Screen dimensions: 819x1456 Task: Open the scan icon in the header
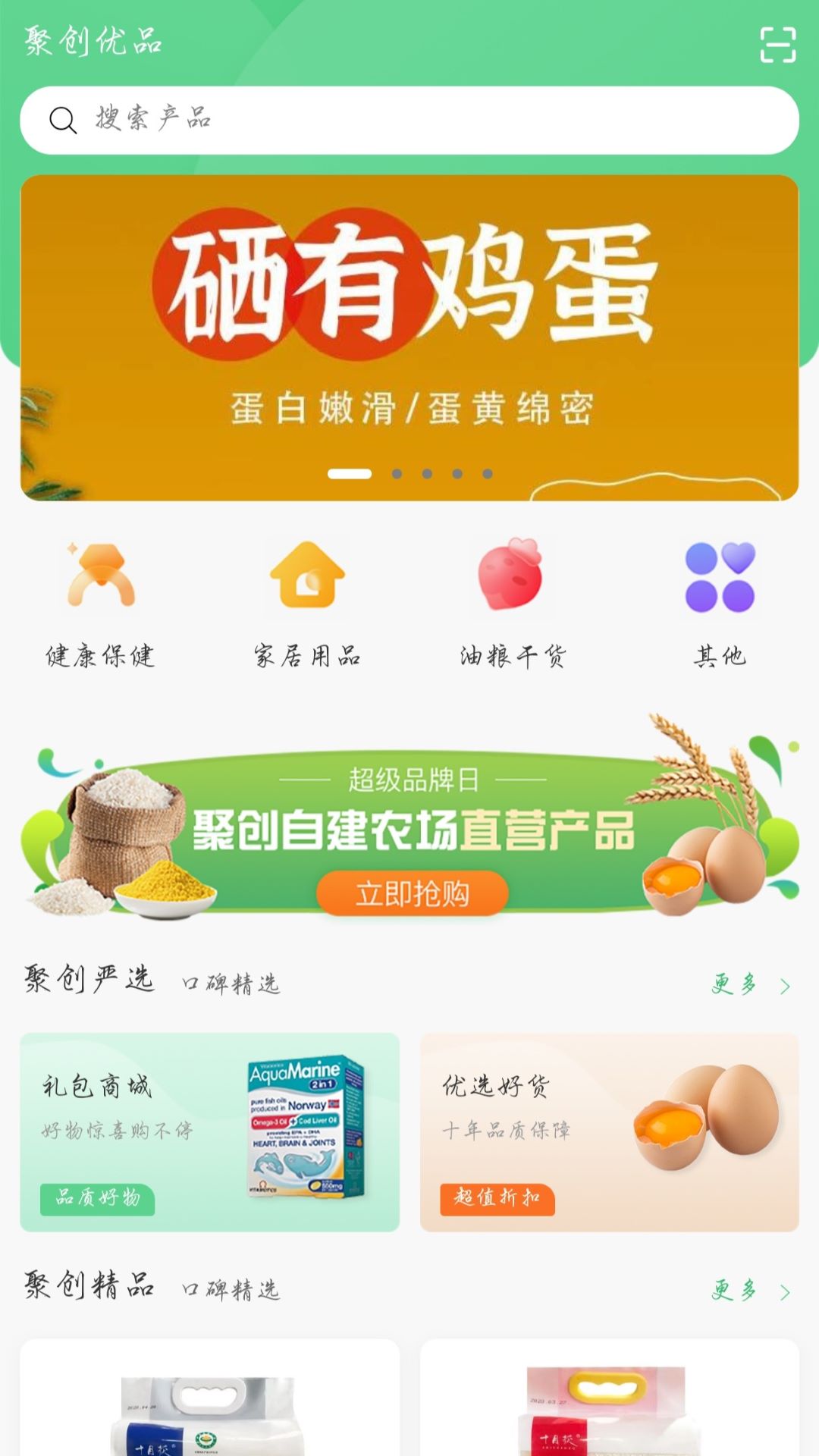778,45
